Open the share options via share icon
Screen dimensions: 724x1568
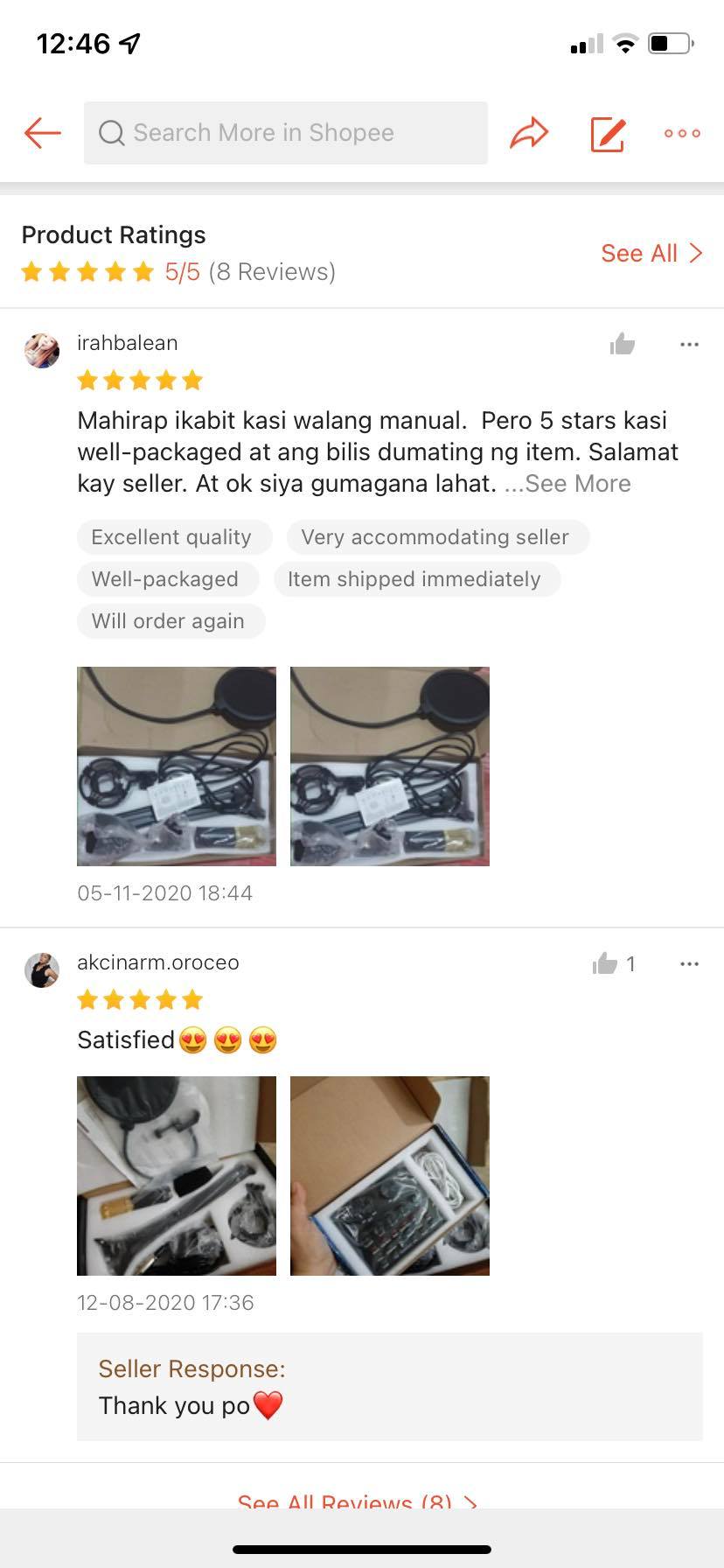[x=528, y=133]
